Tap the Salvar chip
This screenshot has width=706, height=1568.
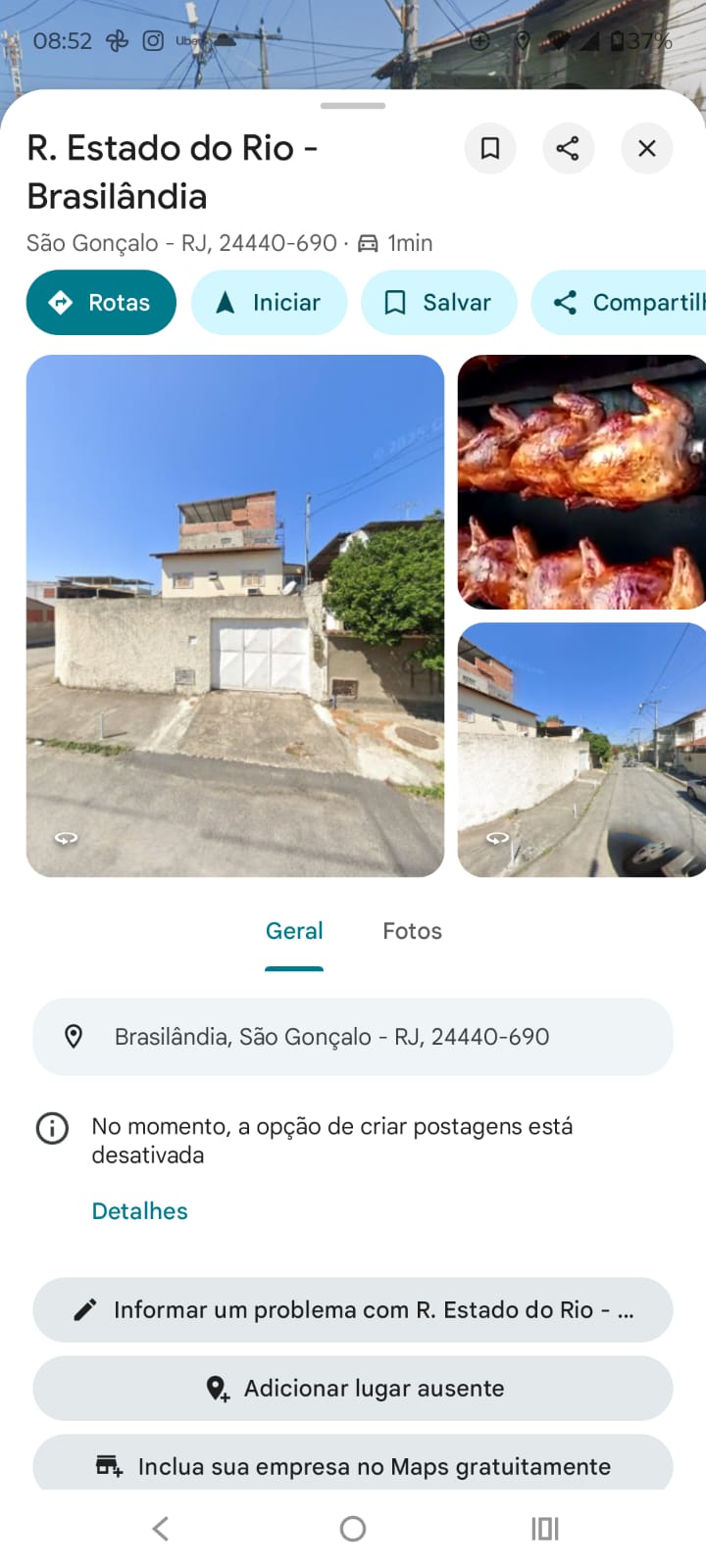[x=438, y=303]
